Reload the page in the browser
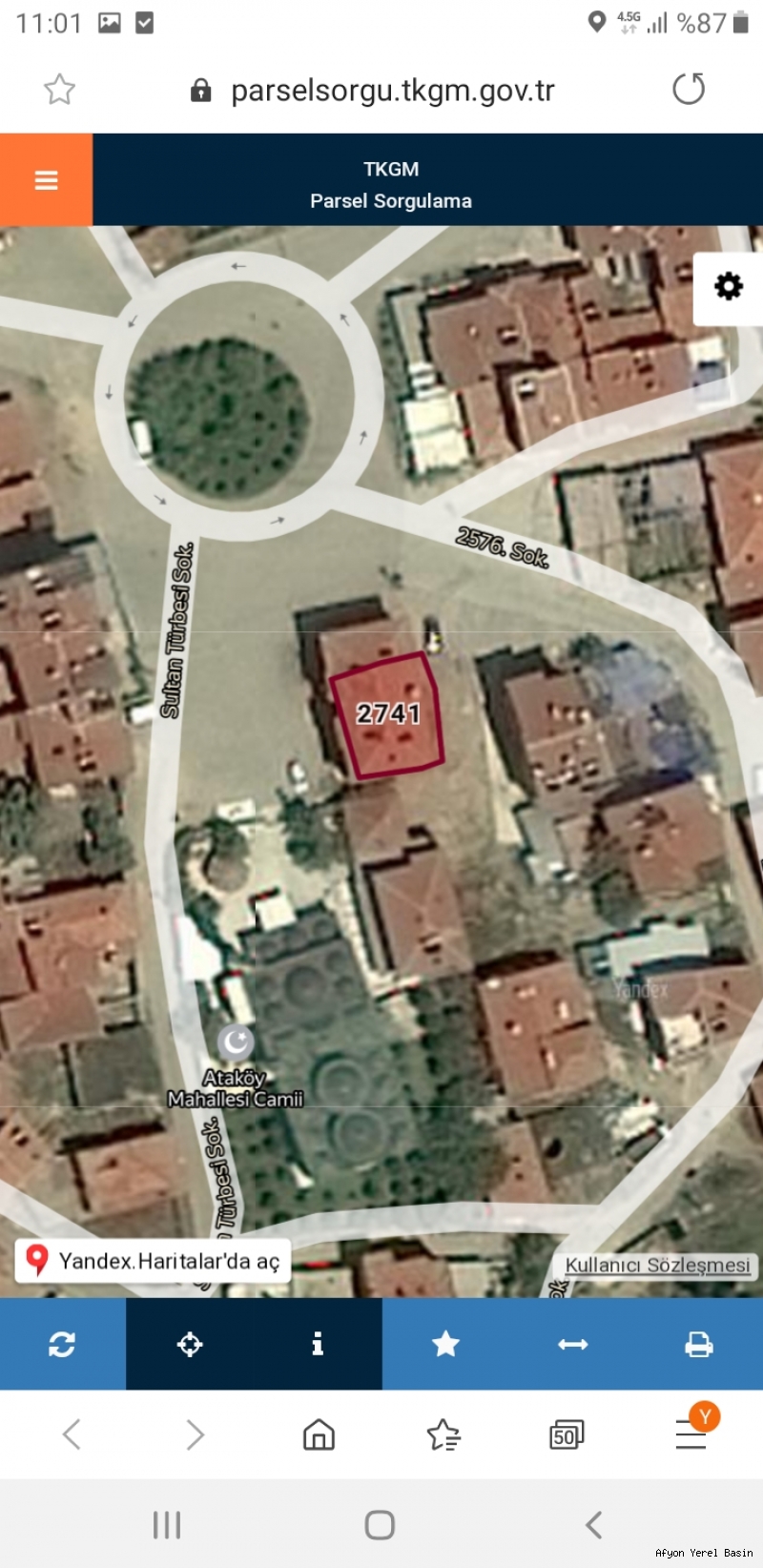 (x=689, y=90)
